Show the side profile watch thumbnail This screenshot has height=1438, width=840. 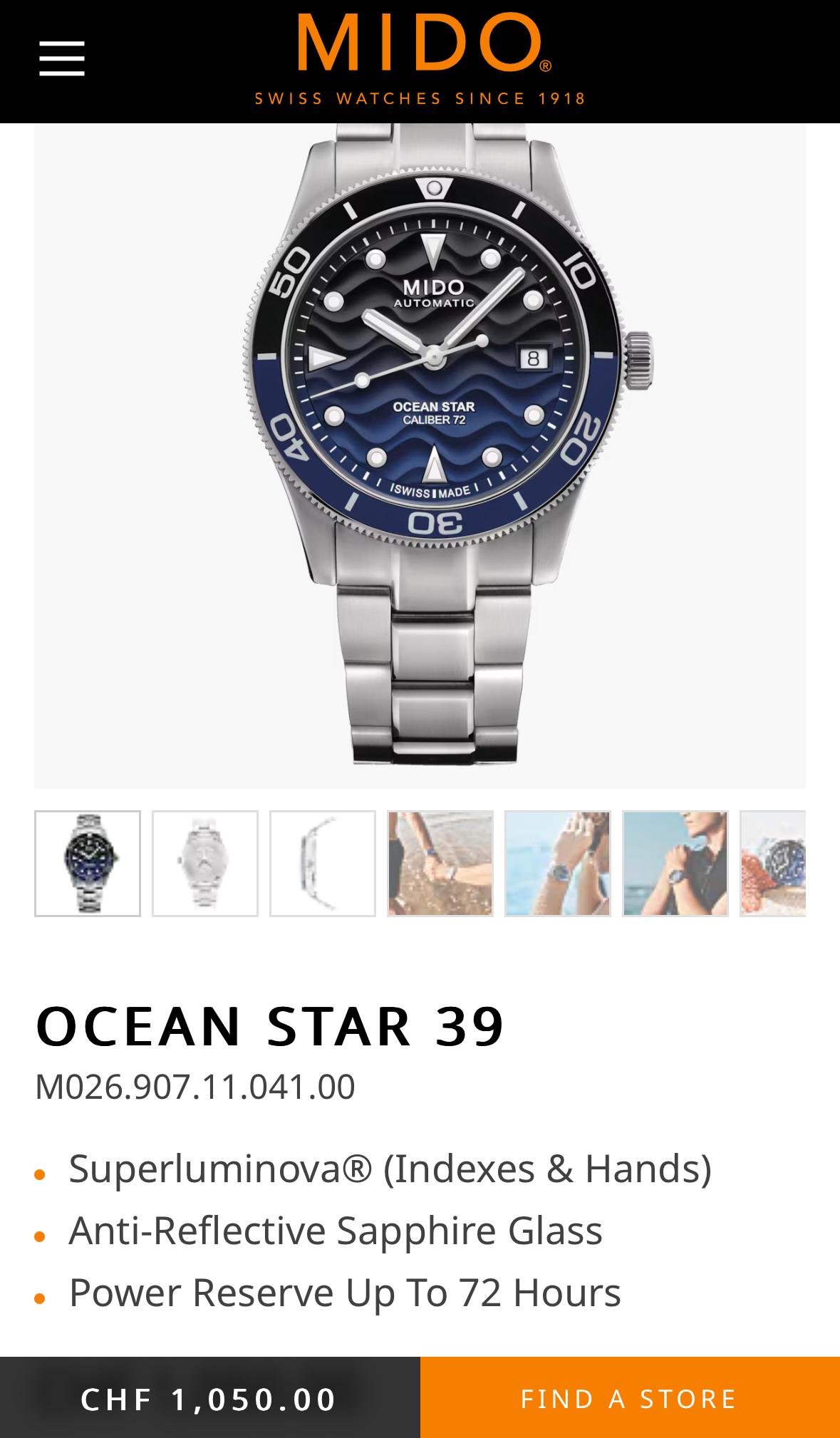pos(323,864)
